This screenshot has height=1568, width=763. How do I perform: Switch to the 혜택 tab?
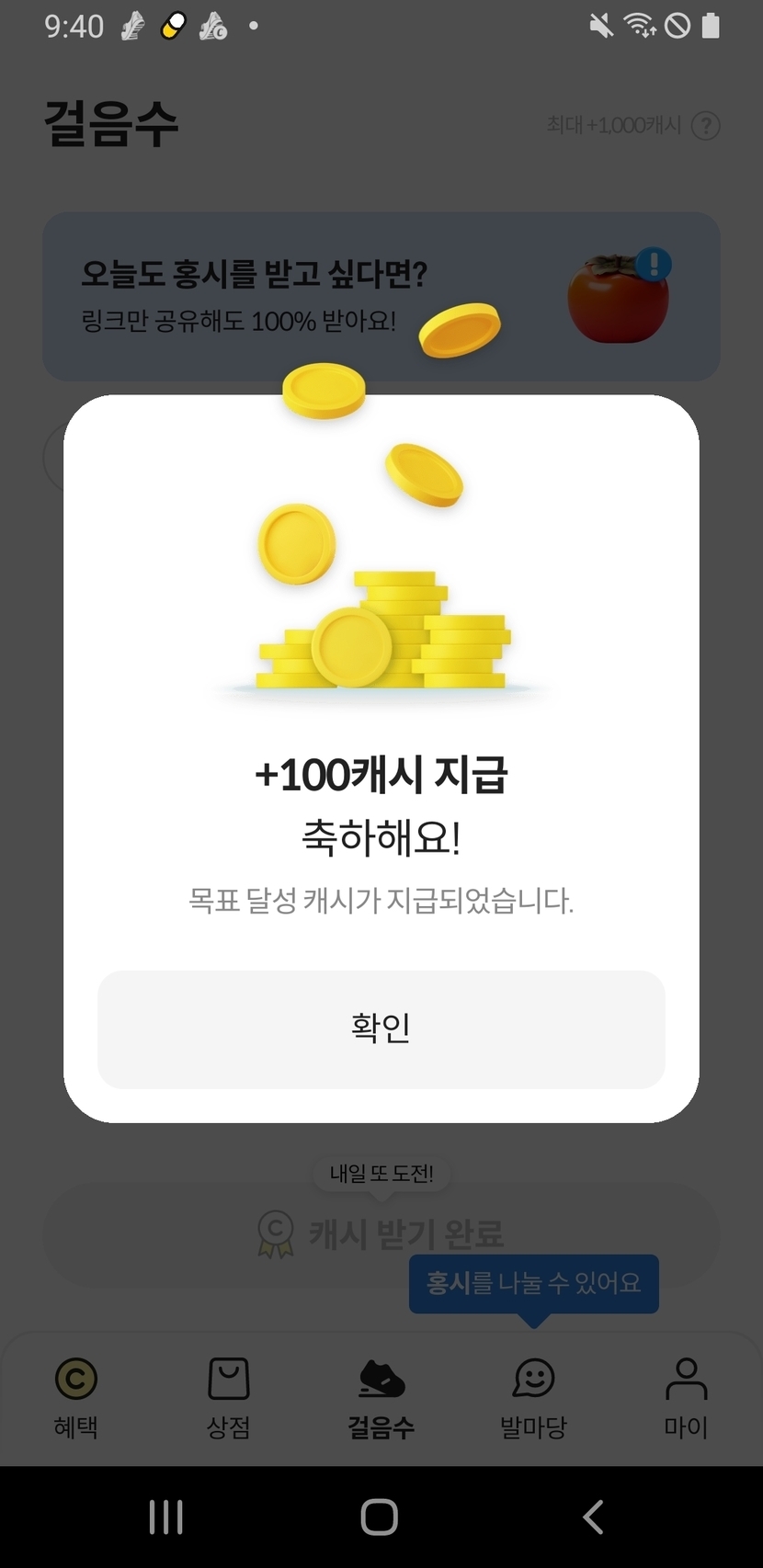(75, 1397)
